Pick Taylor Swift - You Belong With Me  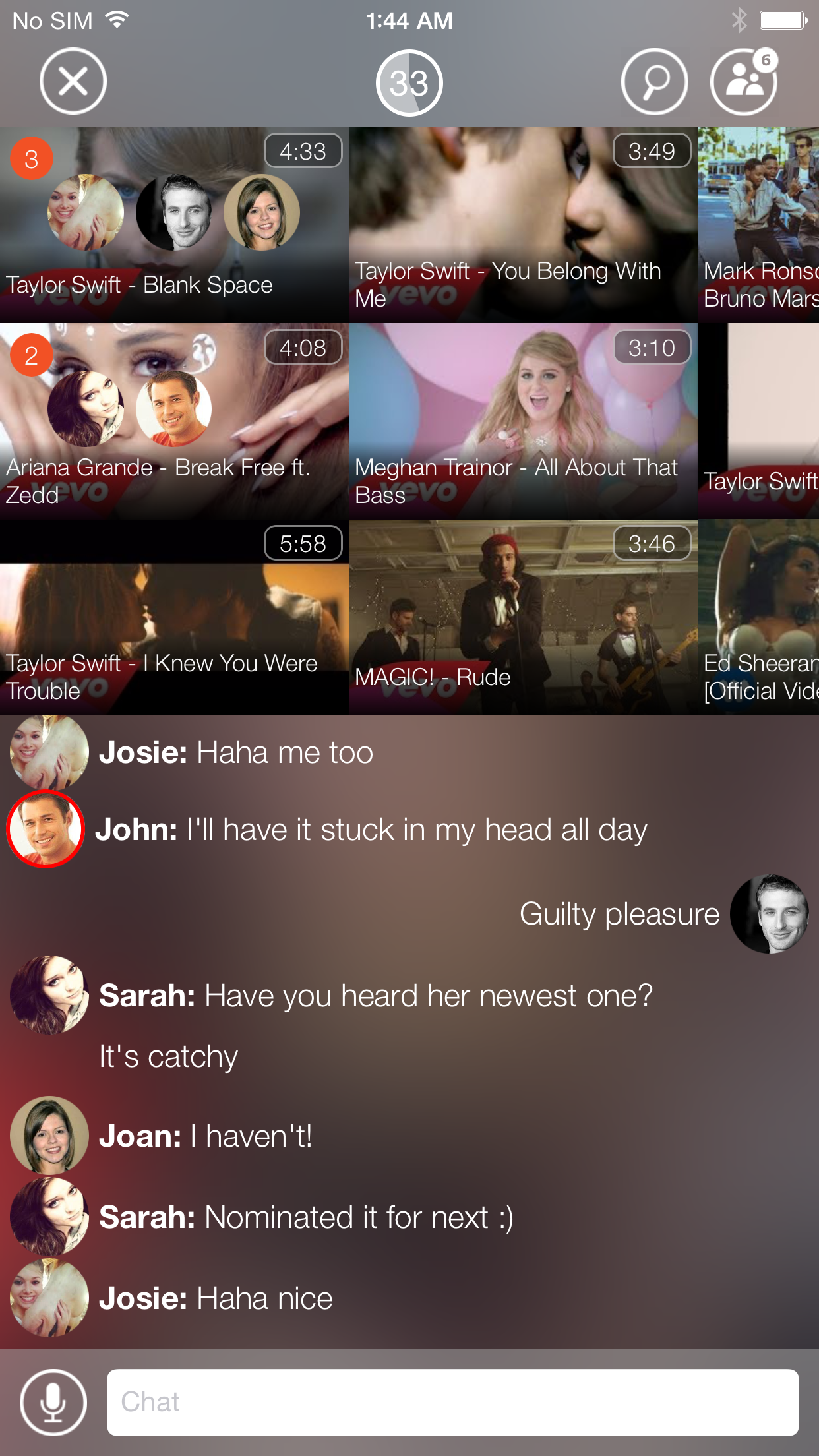pyautogui.click(x=523, y=224)
